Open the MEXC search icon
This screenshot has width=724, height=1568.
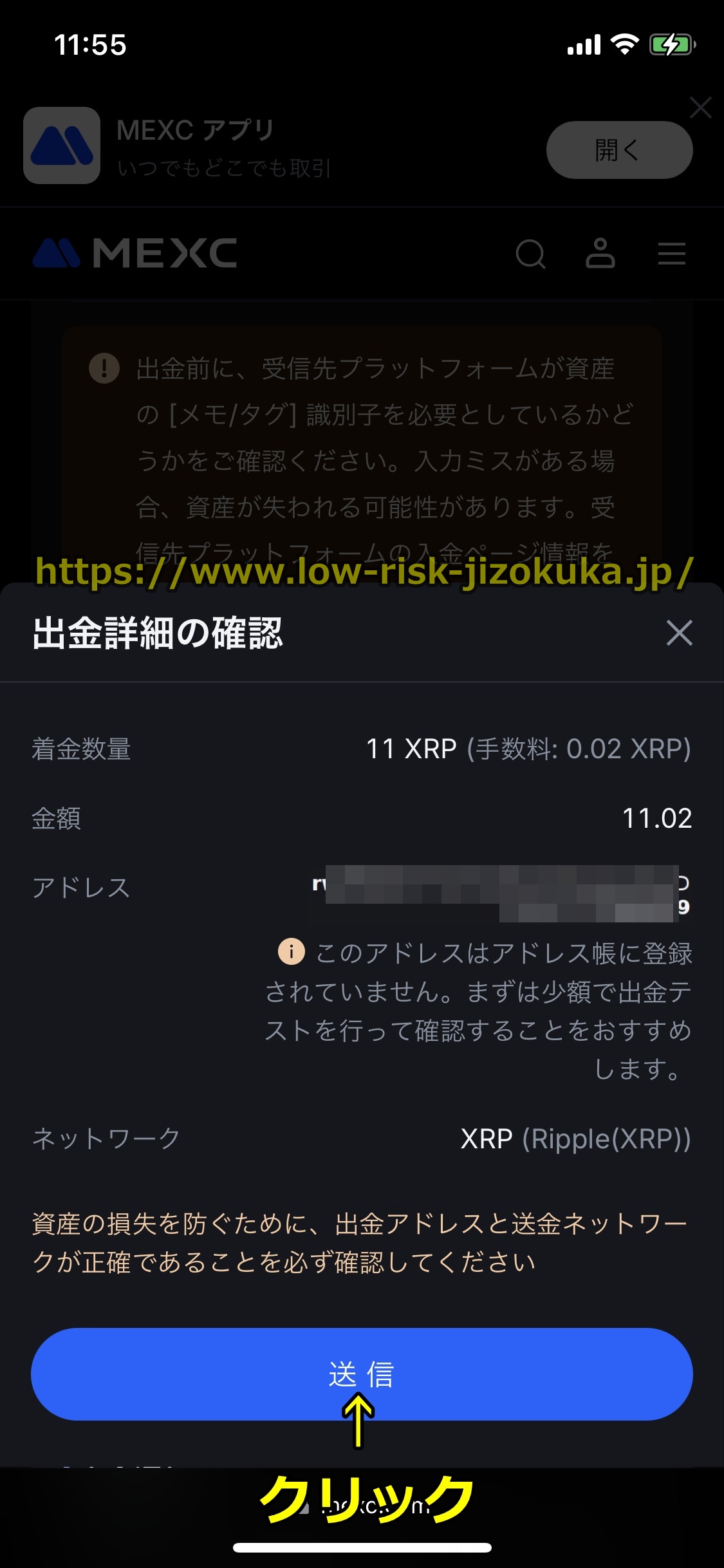530,254
